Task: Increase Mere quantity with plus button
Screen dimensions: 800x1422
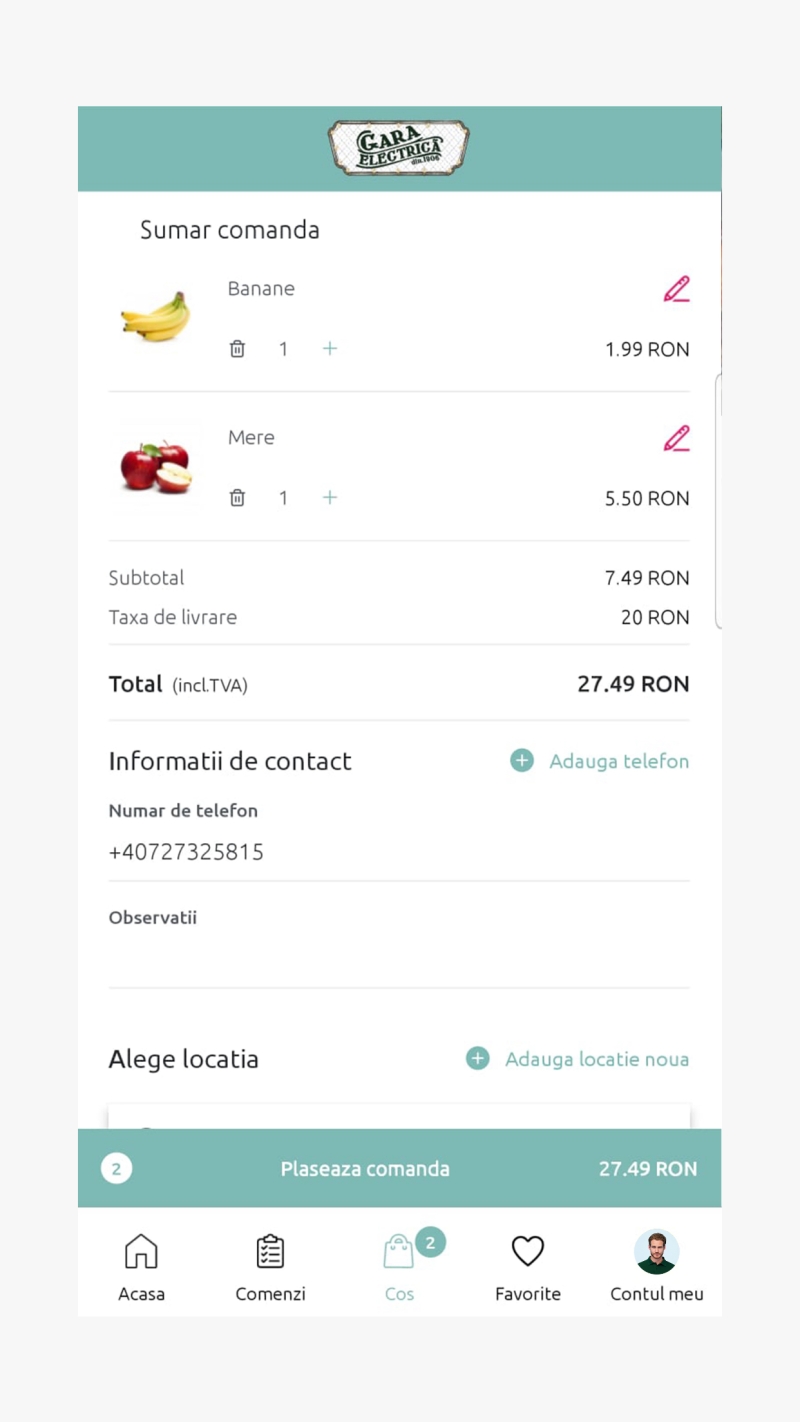Action: pyautogui.click(x=329, y=497)
